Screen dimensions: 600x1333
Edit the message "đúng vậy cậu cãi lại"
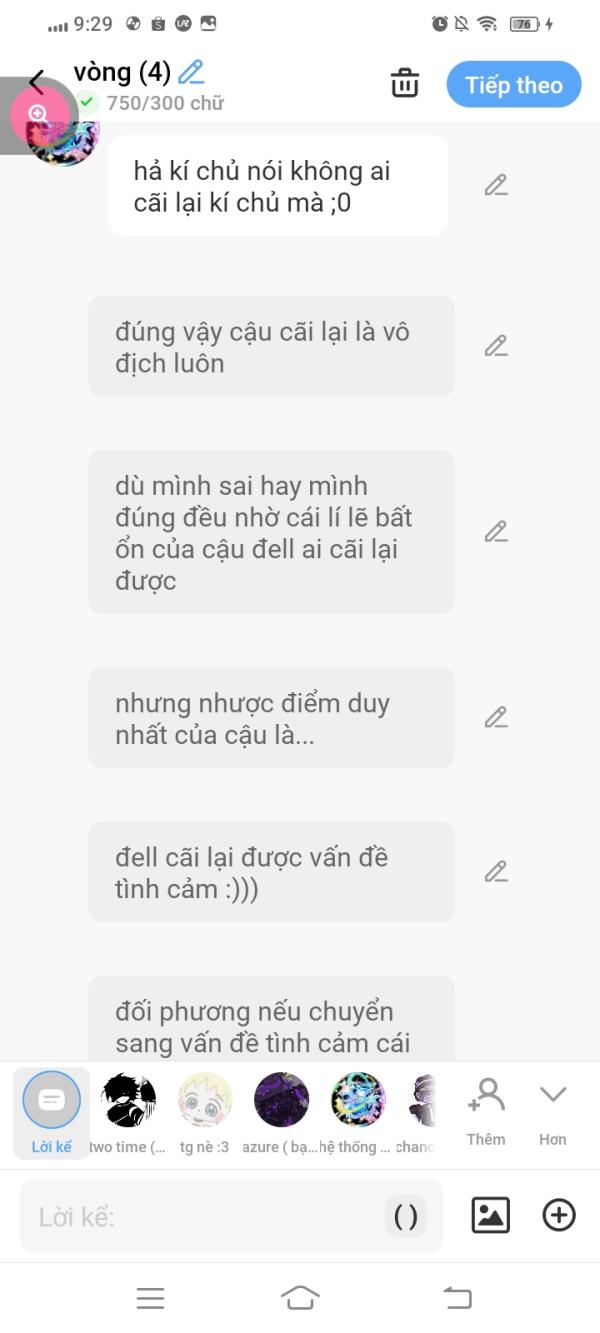click(496, 346)
